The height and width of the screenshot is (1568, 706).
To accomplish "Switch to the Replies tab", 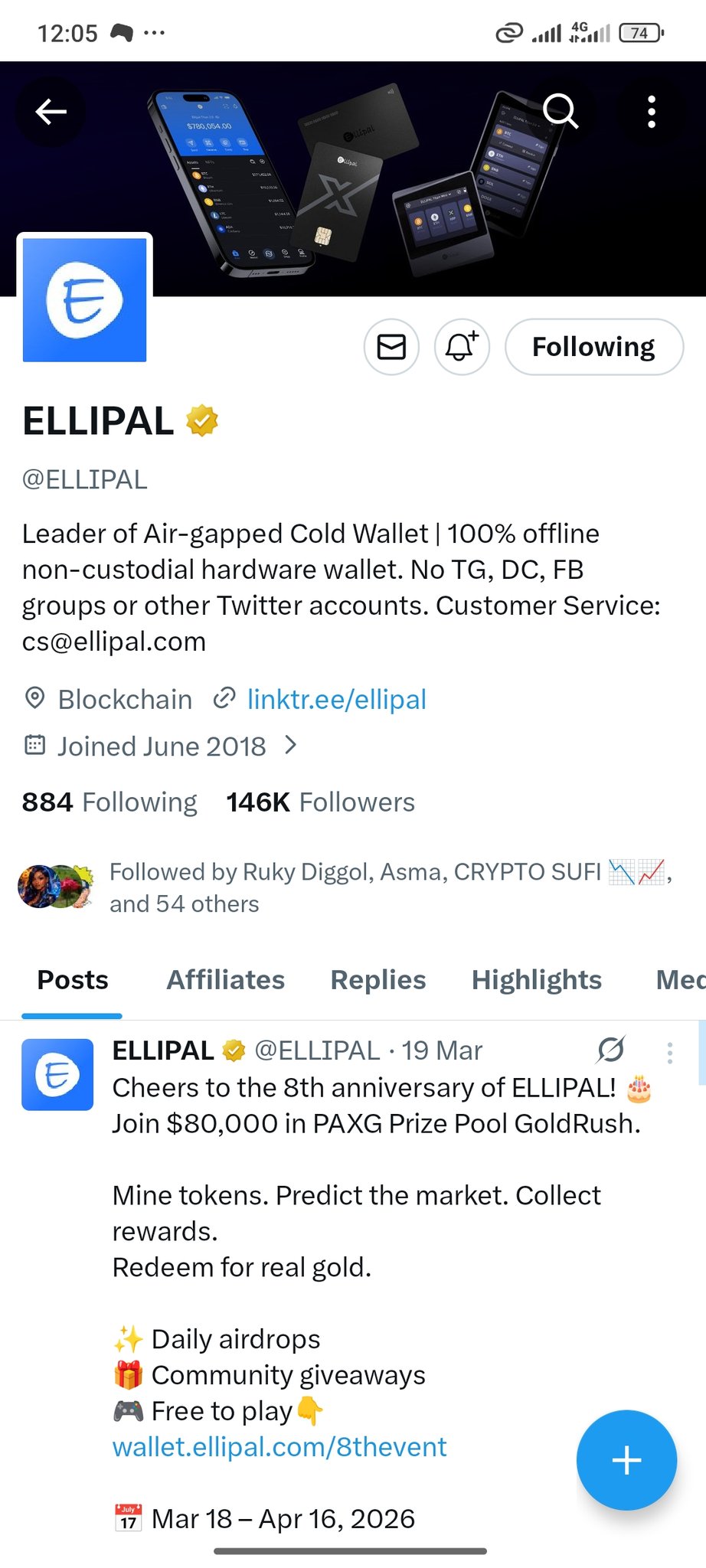I will click(378, 980).
